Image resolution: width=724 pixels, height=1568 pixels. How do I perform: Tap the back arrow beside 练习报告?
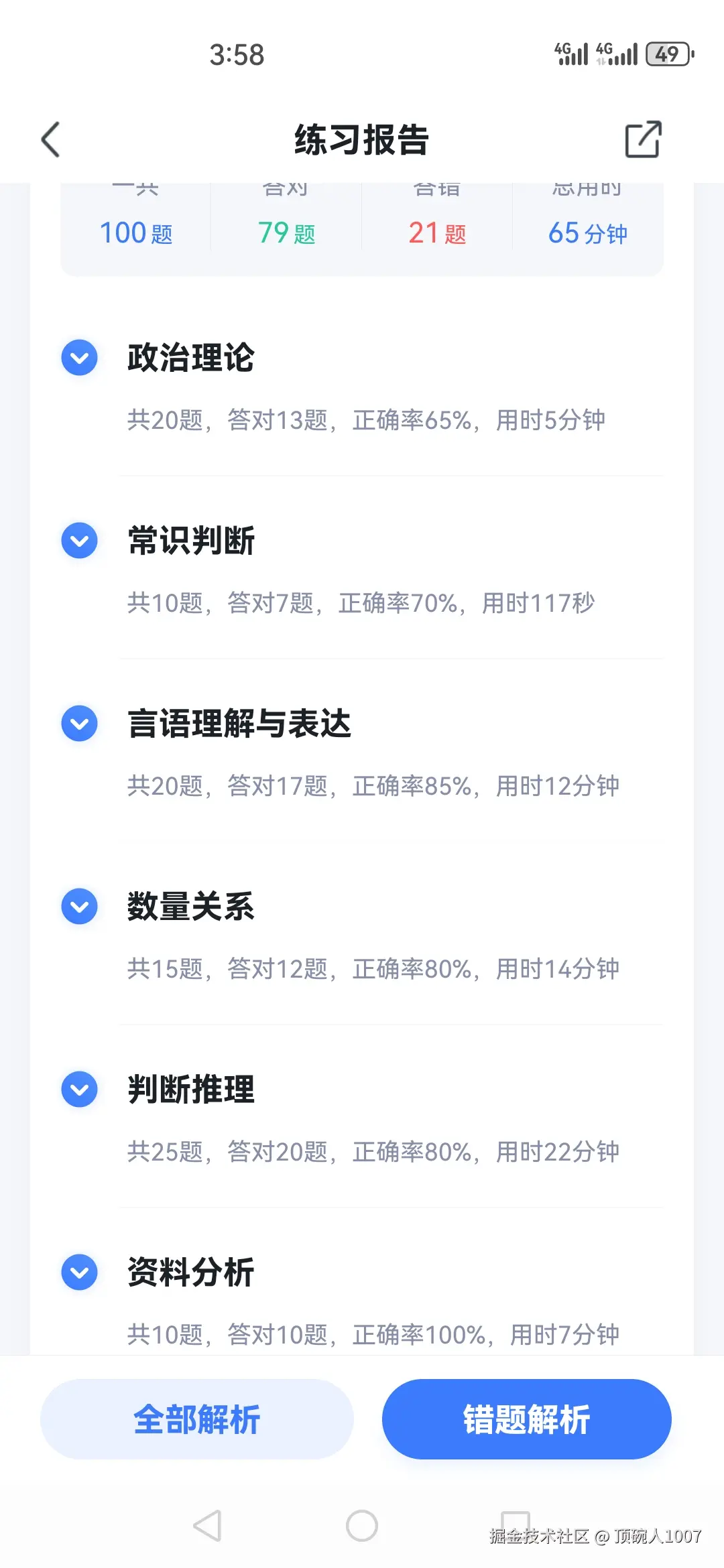click(x=50, y=140)
